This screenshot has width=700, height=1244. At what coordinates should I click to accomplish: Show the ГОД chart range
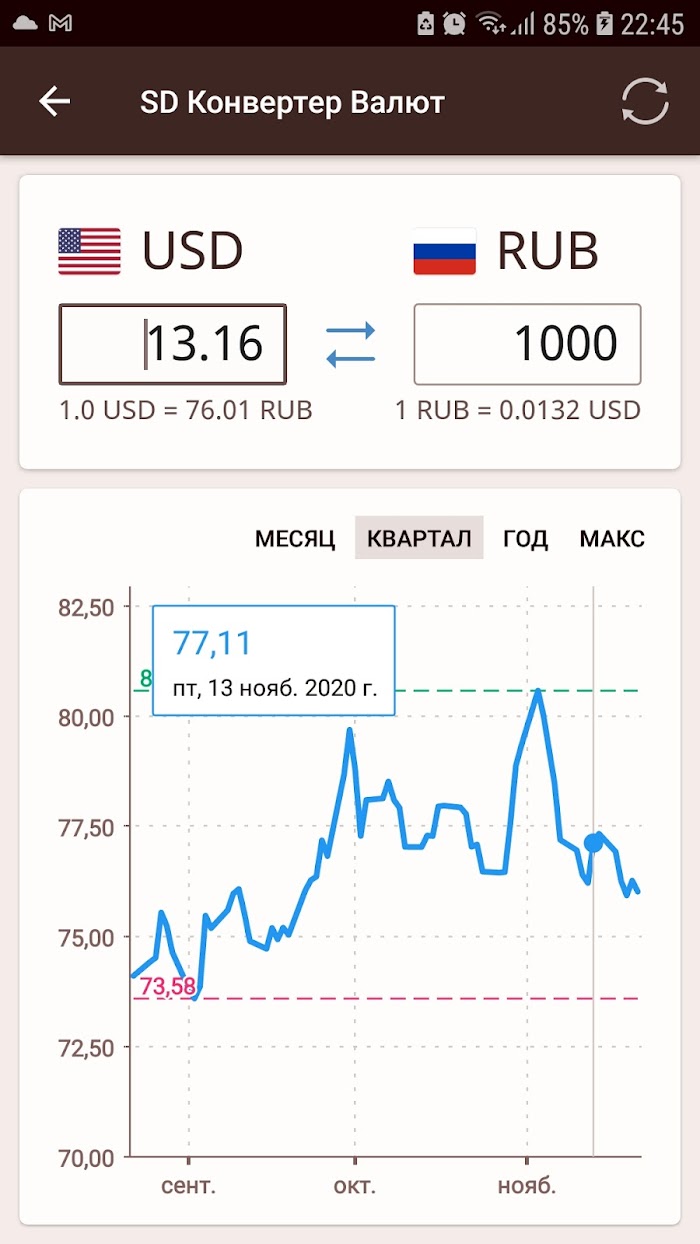coord(525,539)
